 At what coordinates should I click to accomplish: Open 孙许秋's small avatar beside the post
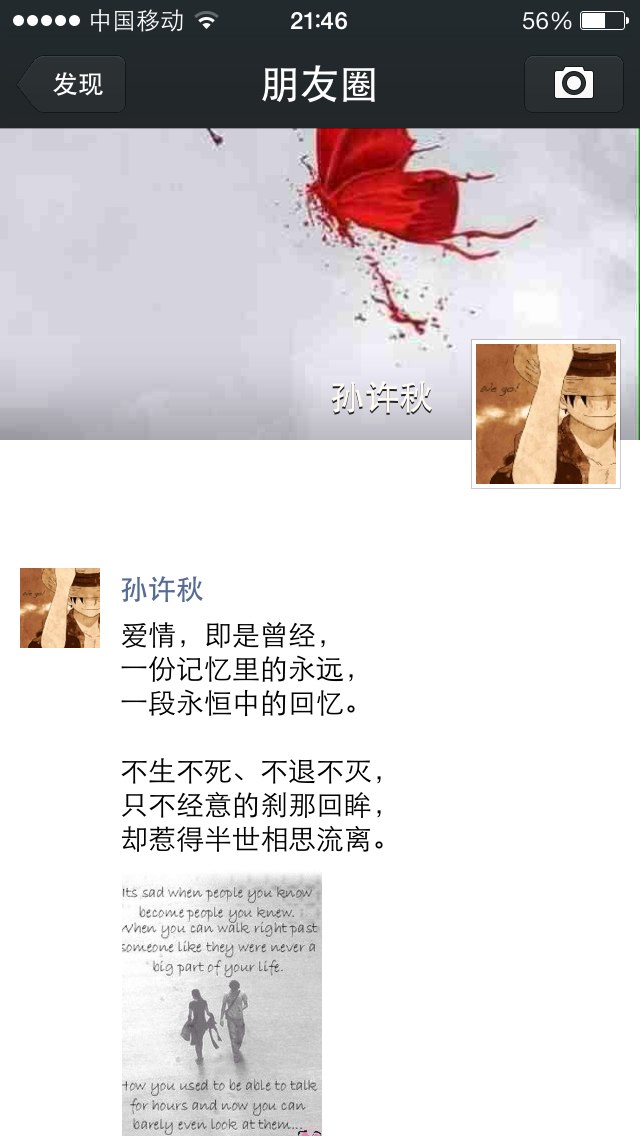click(59, 608)
